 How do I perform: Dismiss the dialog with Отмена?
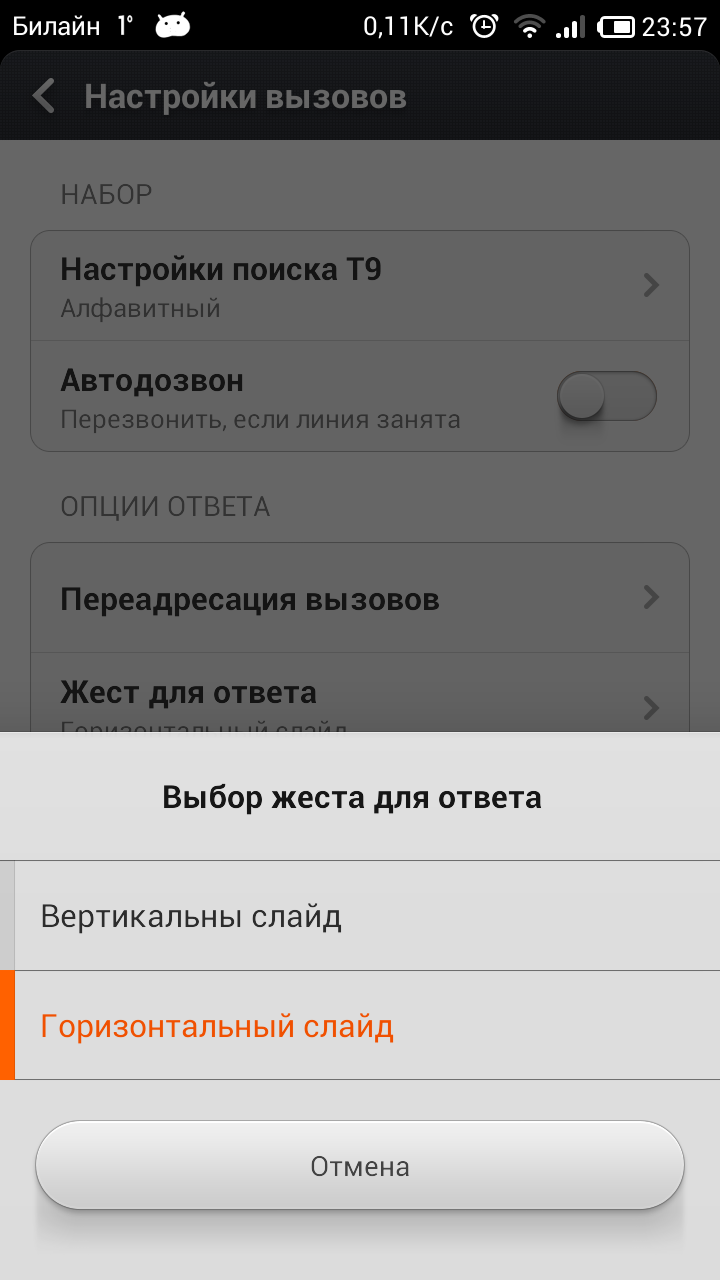[360, 1166]
